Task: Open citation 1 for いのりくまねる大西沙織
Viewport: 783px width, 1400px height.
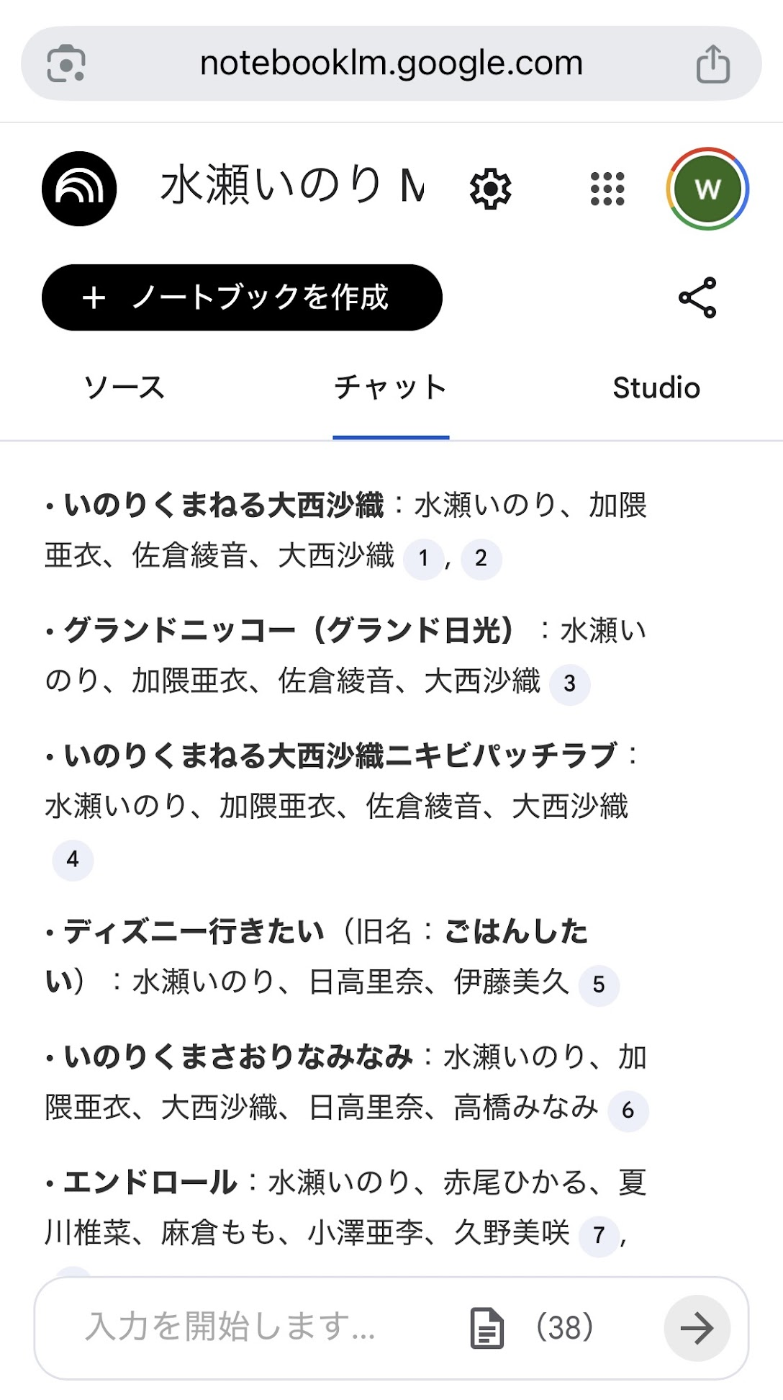Action: coord(424,559)
